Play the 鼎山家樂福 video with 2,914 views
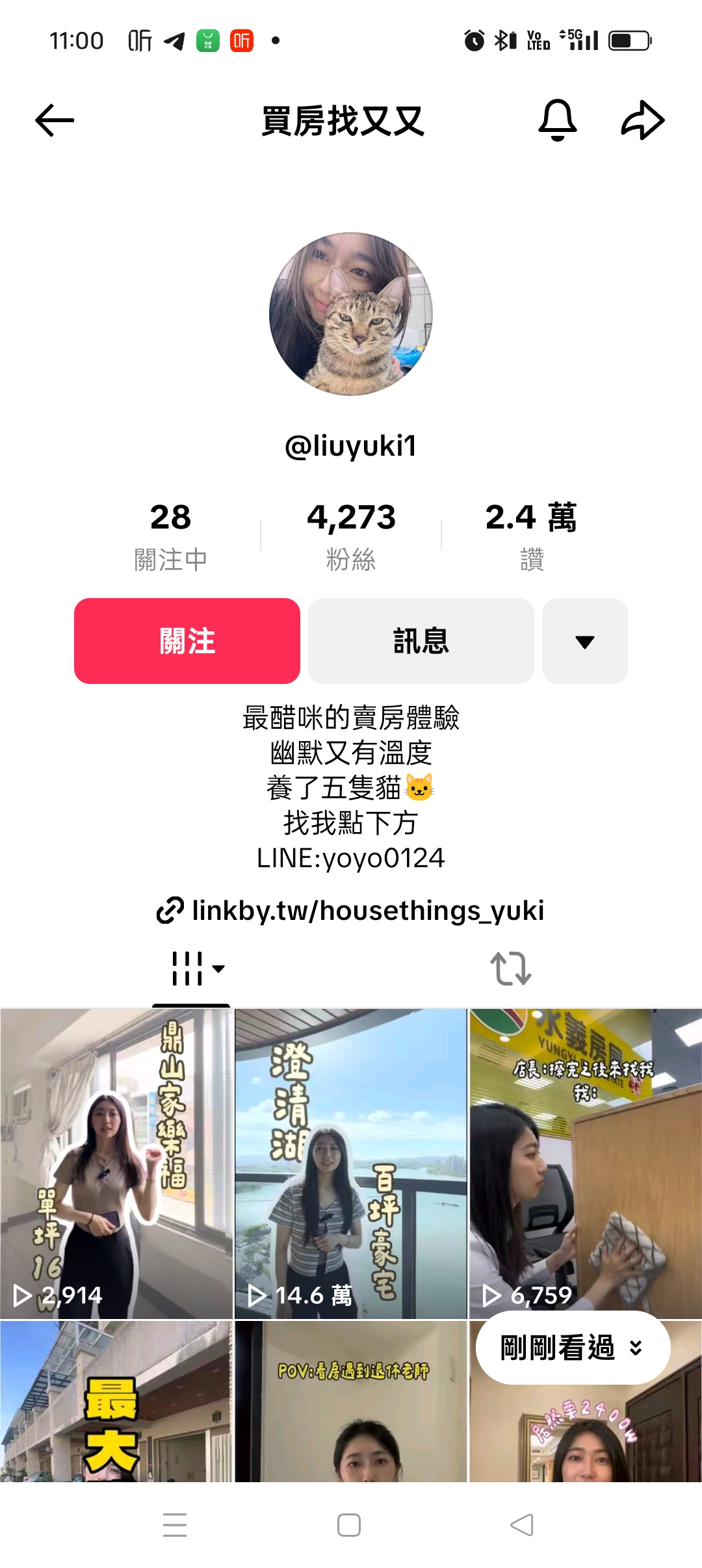702x1568 pixels. coord(117,1164)
